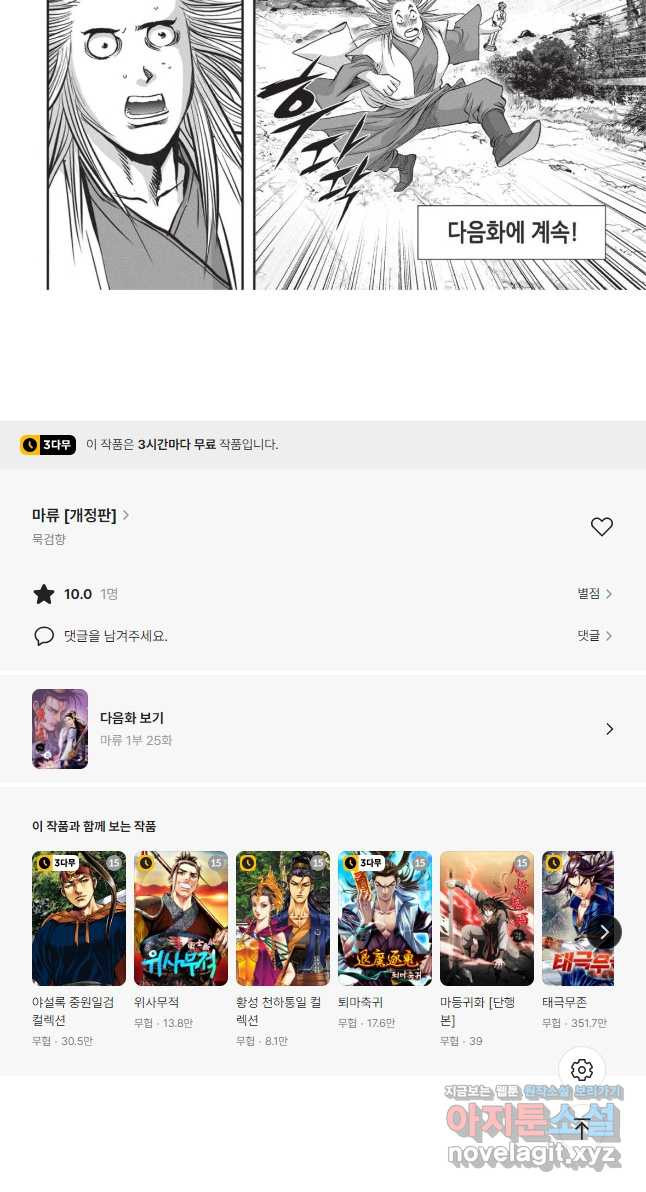
Task: Open 마등귀화 [단행본] comic
Action: 487,919
